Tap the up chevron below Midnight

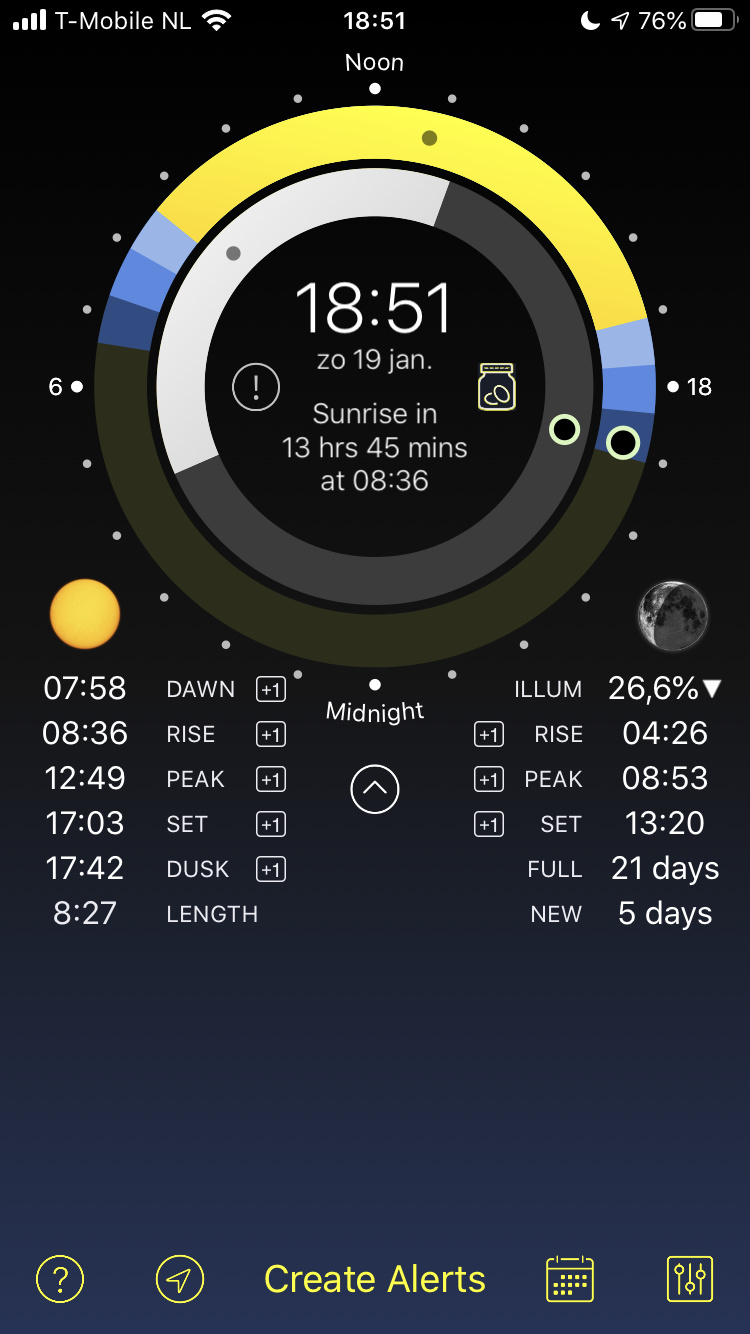(375, 789)
